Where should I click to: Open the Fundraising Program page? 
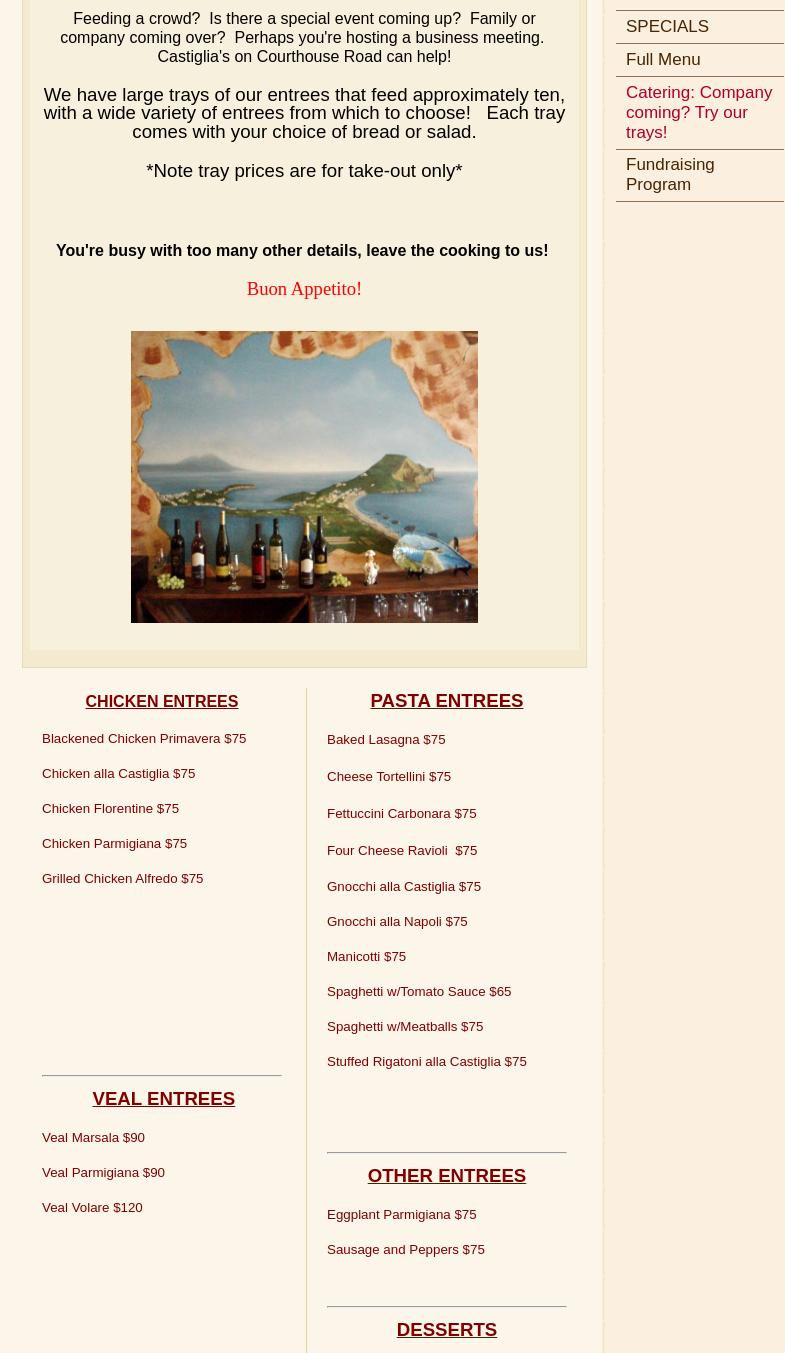(669, 174)
